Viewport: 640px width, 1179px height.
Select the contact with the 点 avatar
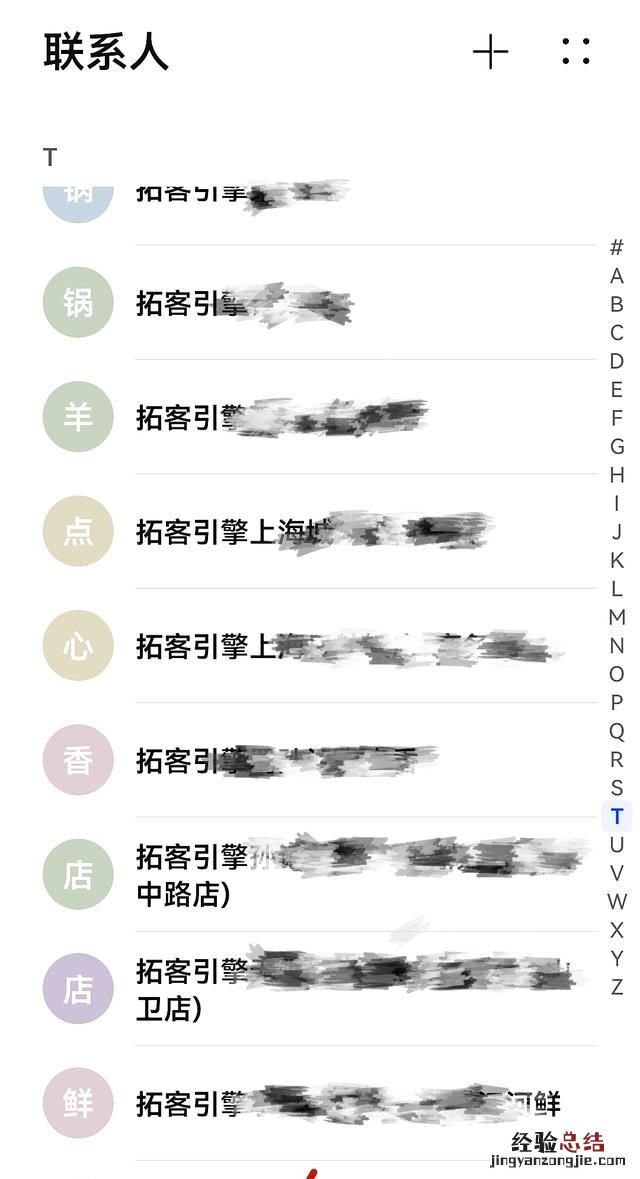pyautogui.click(x=300, y=531)
